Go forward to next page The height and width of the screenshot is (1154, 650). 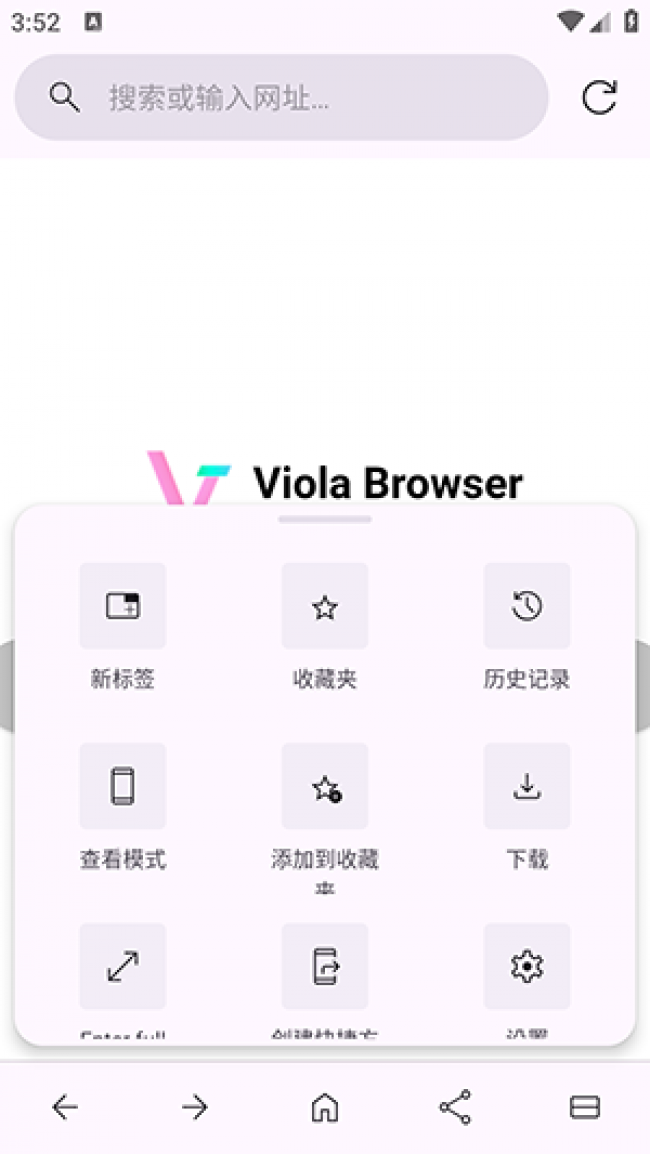pyautogui.click(x=195, y=1107)
